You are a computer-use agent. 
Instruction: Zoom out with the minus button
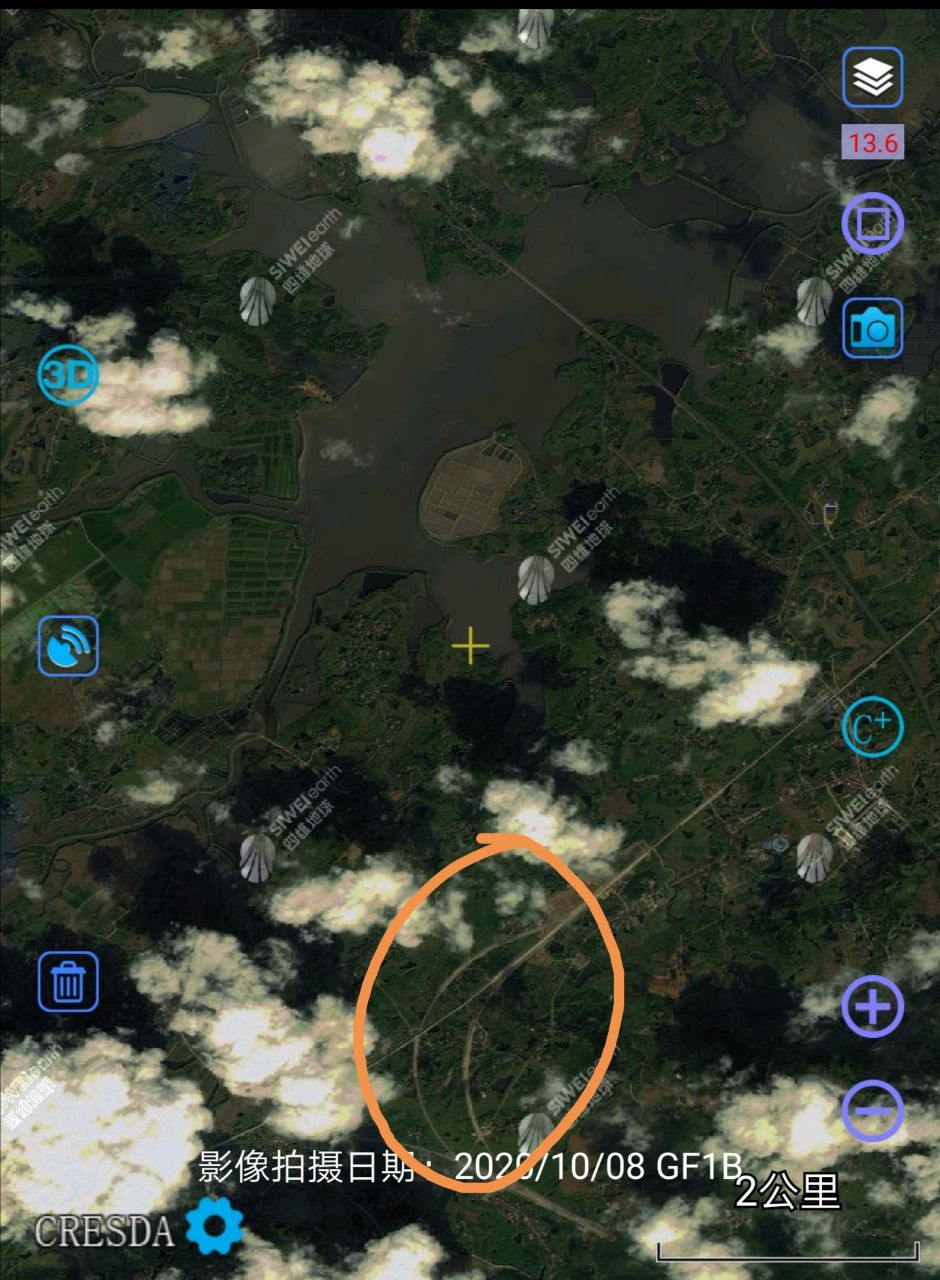[872, 1110]
